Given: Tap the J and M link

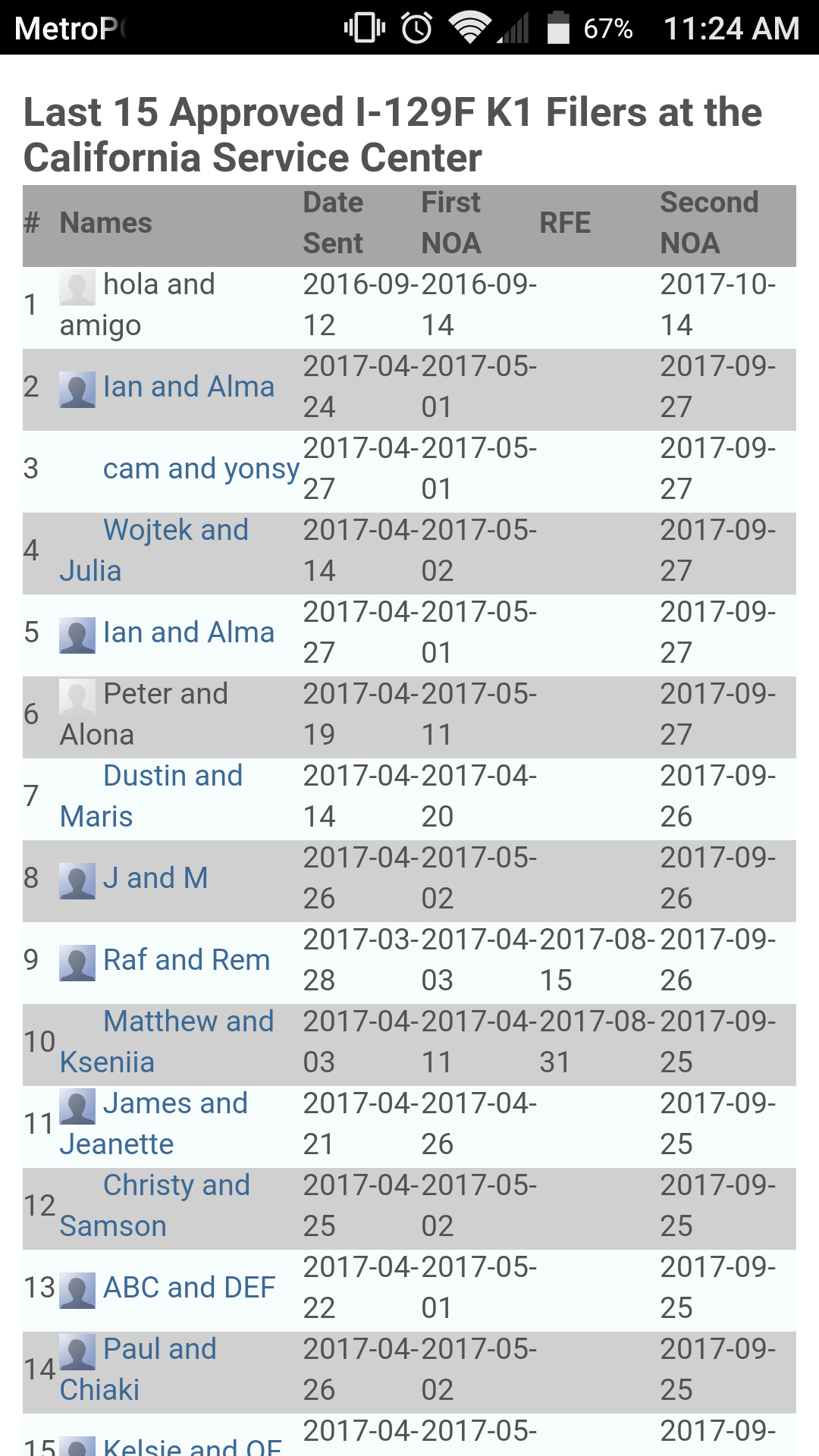Looking at the screenshot, I should pyautogui.click(x=155, y=878).
